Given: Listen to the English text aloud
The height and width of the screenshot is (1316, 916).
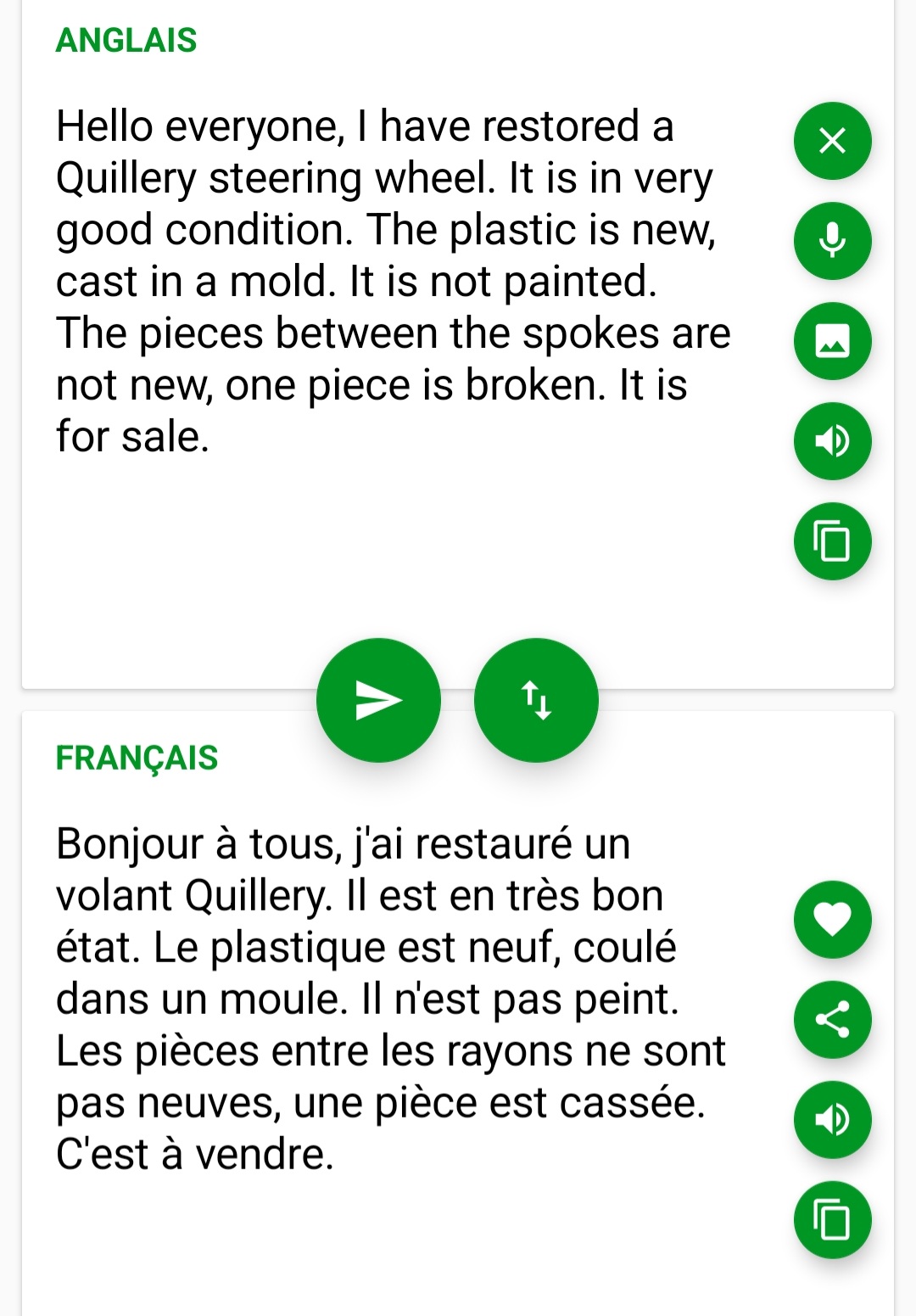Looking at the screenshot, I should coord(832,441).
